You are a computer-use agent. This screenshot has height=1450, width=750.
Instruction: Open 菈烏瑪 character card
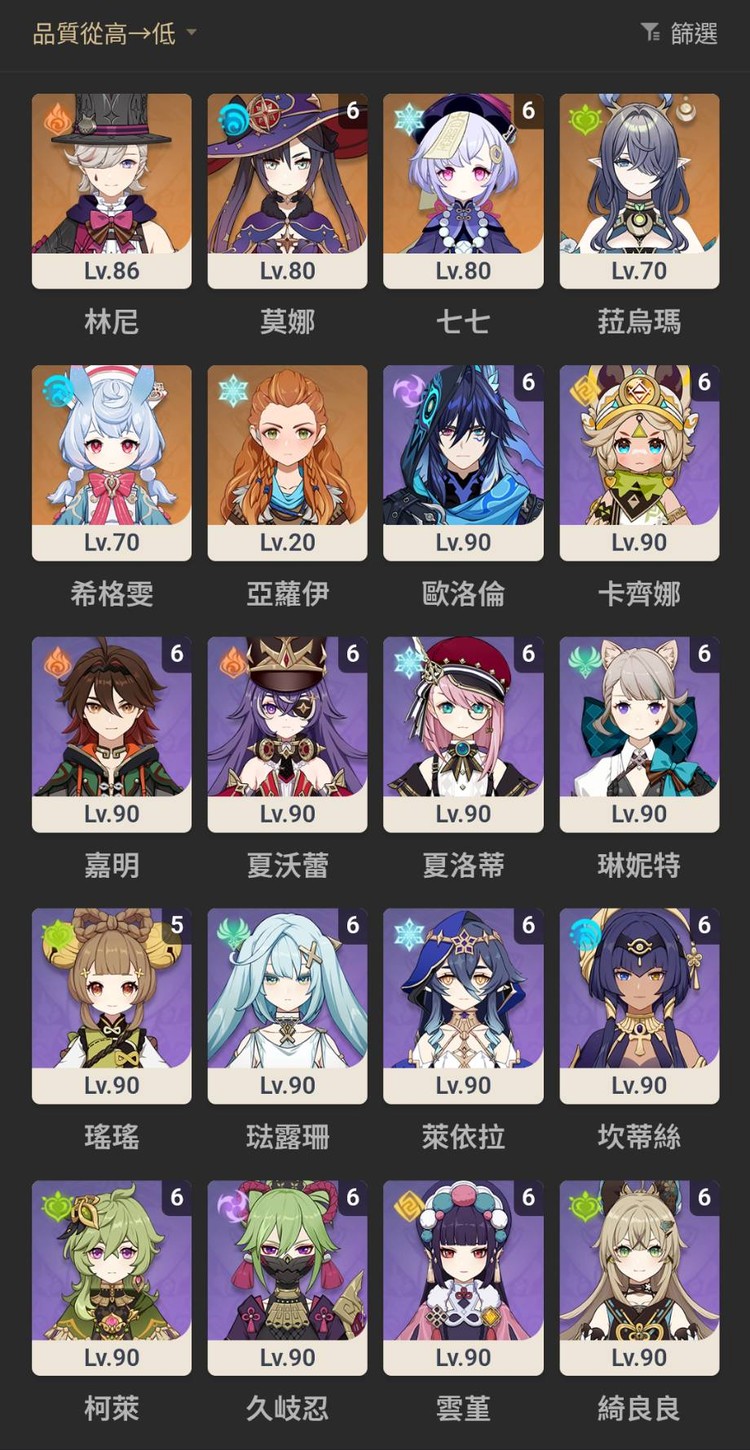pyautogui.click(x=639, y=190)
